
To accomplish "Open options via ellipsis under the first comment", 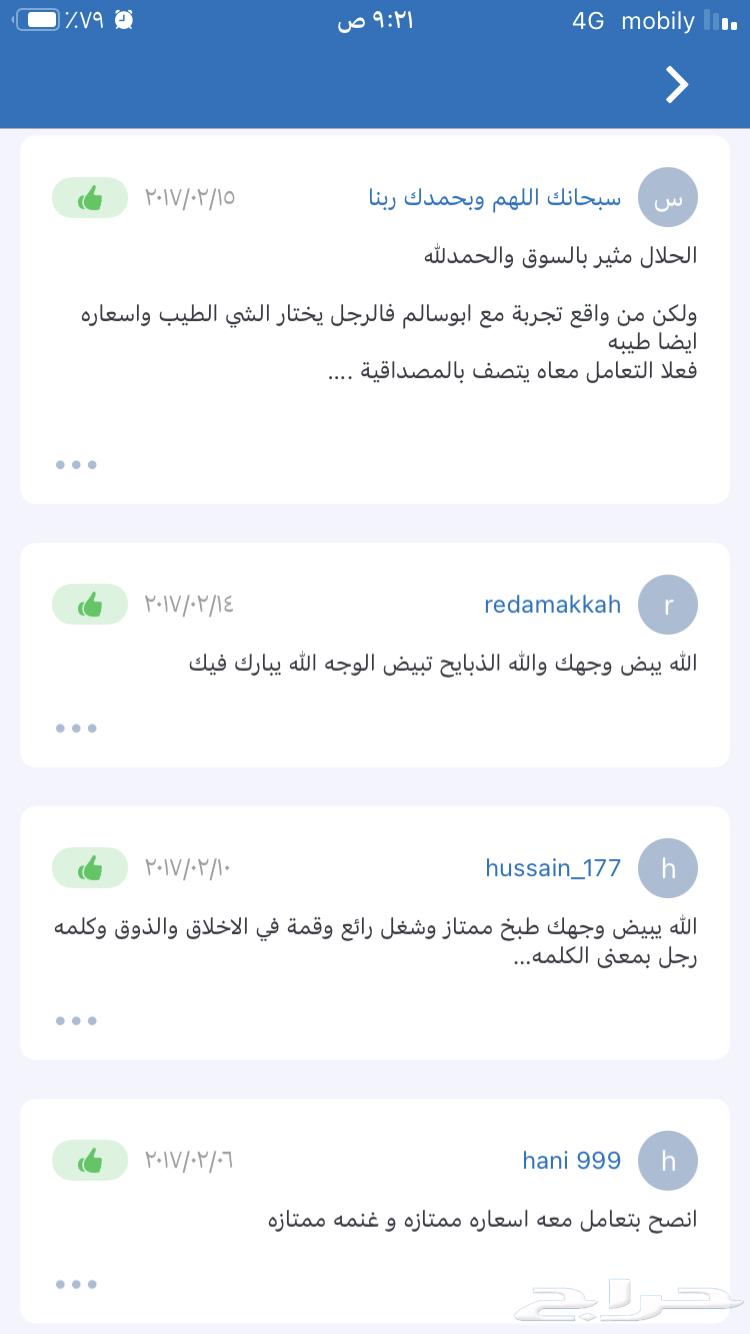I will point(76,463).
